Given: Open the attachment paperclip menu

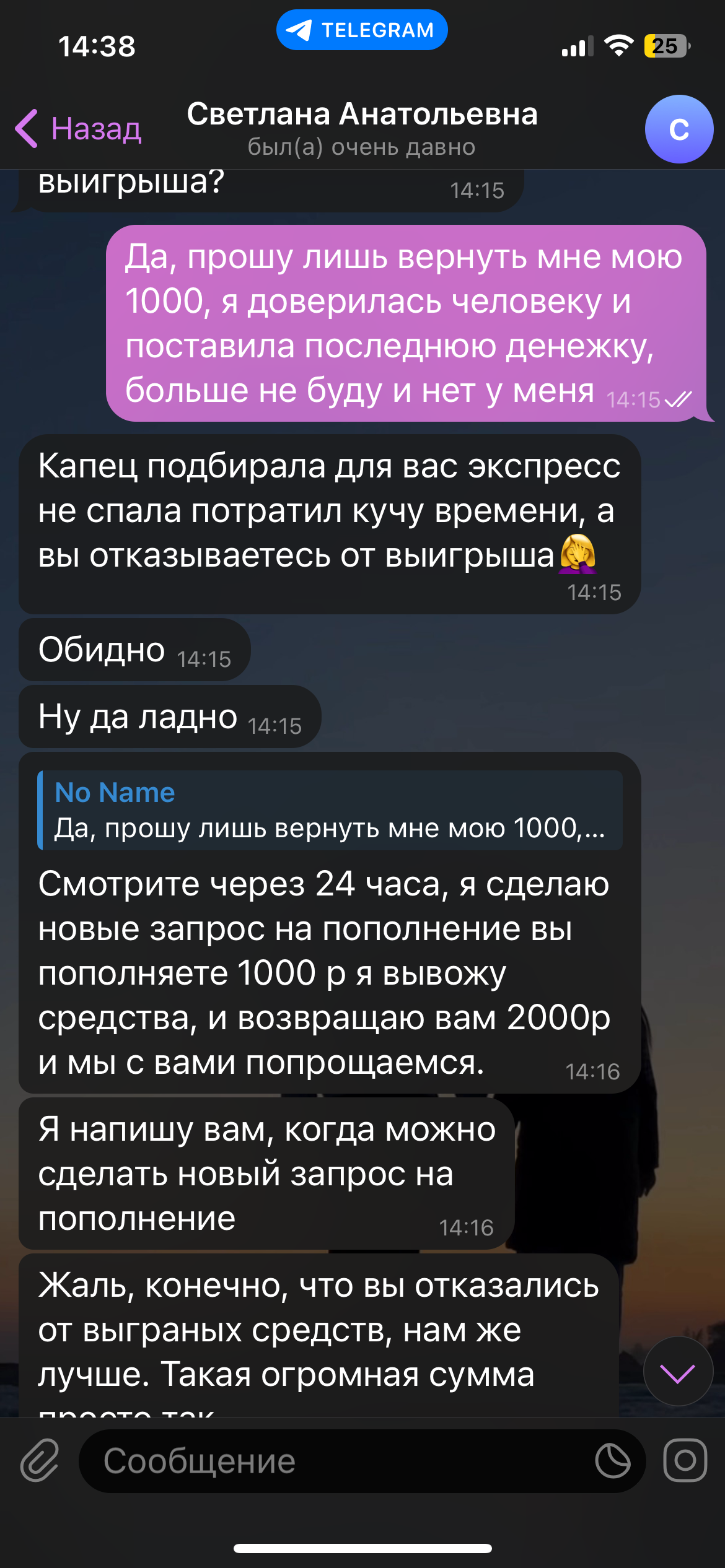Looking at the screenshot, I should point(40,1460).
